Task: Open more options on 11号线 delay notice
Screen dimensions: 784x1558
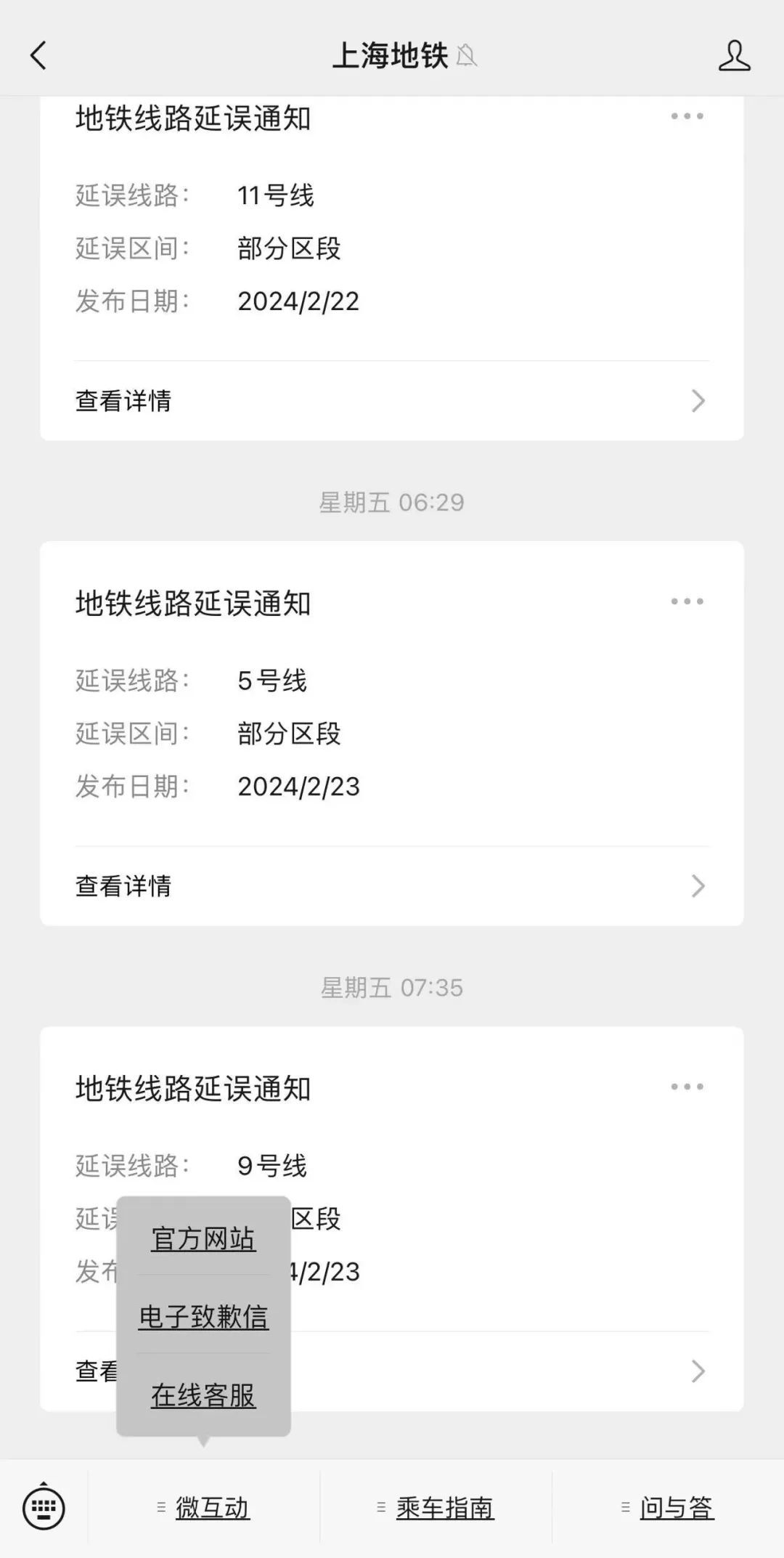Action: pos(687,116)
